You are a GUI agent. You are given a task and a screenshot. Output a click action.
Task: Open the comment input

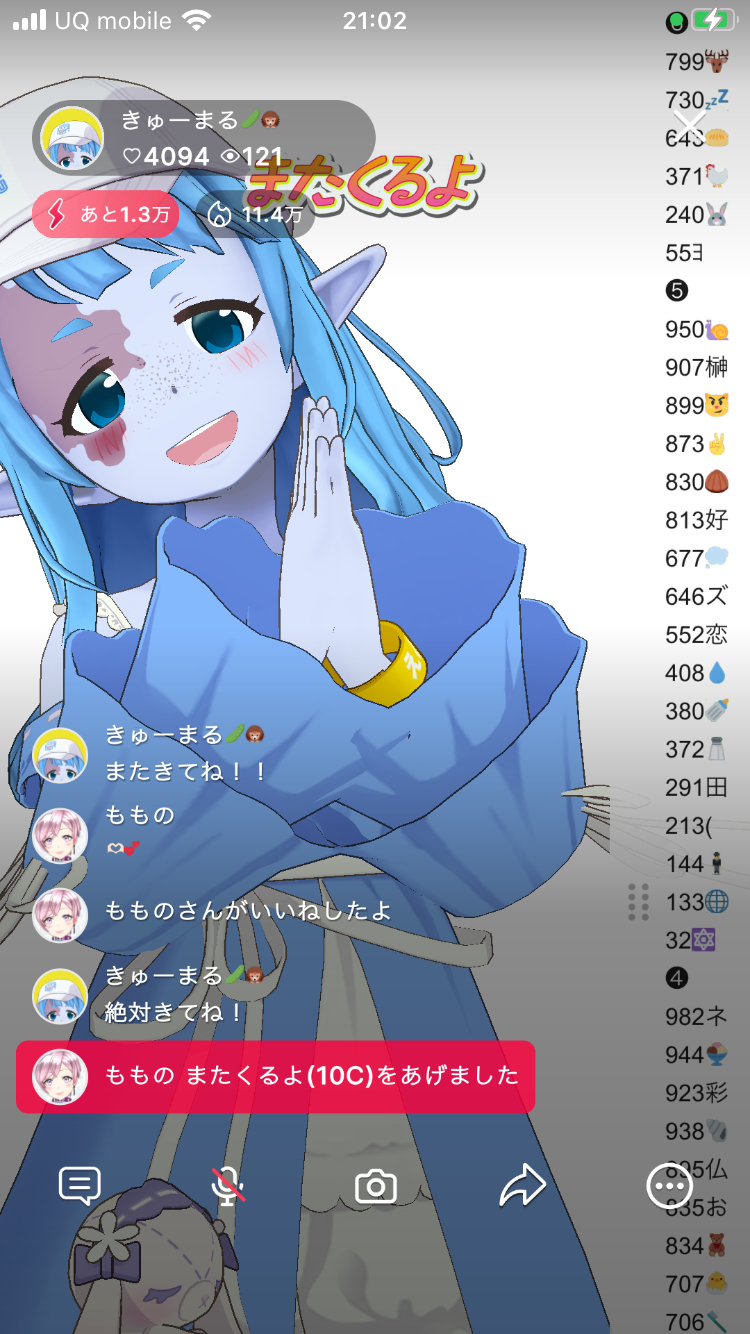(x=79, y=1187)
